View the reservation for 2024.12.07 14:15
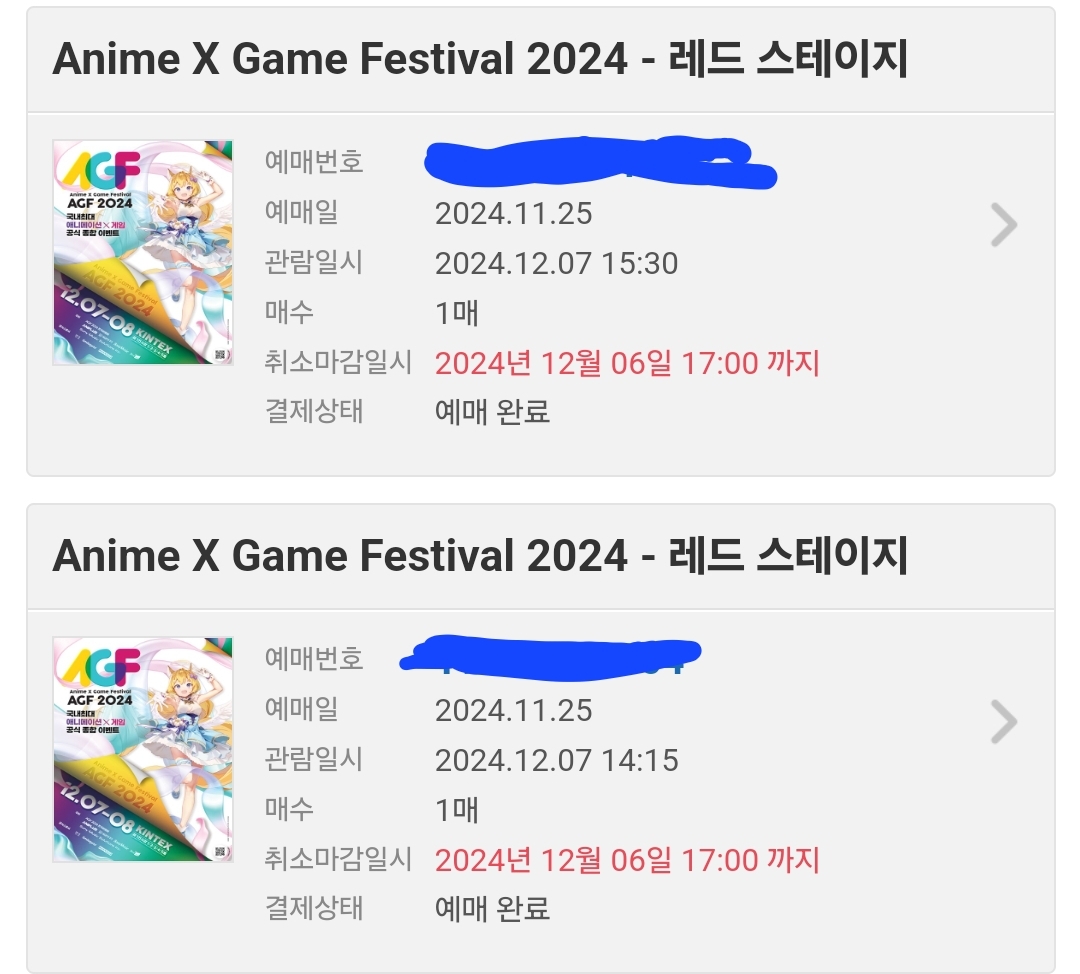Screen dimensions: 1080x974 (x=1003, y=722)
